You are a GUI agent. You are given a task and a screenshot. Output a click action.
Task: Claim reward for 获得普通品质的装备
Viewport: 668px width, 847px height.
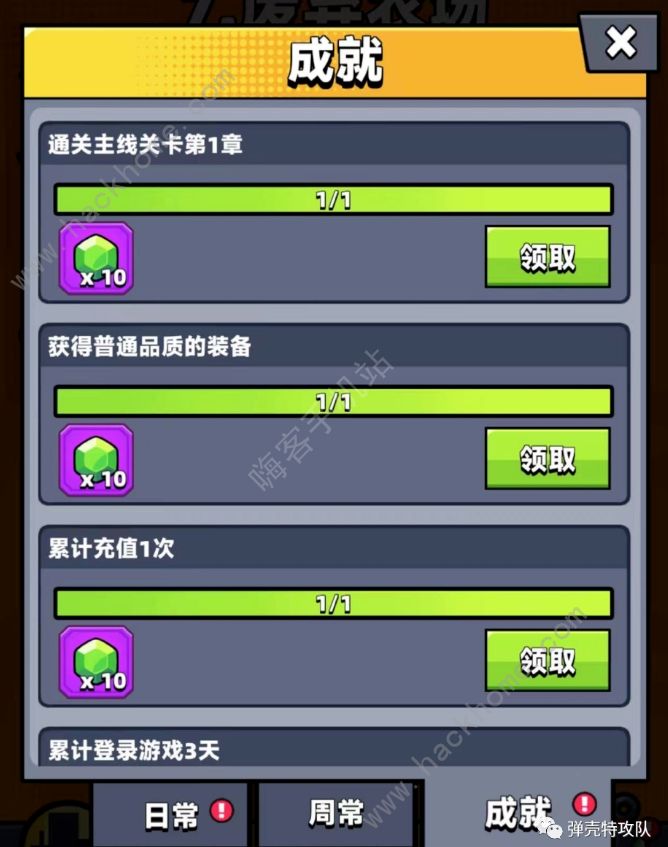pos(547,459)
